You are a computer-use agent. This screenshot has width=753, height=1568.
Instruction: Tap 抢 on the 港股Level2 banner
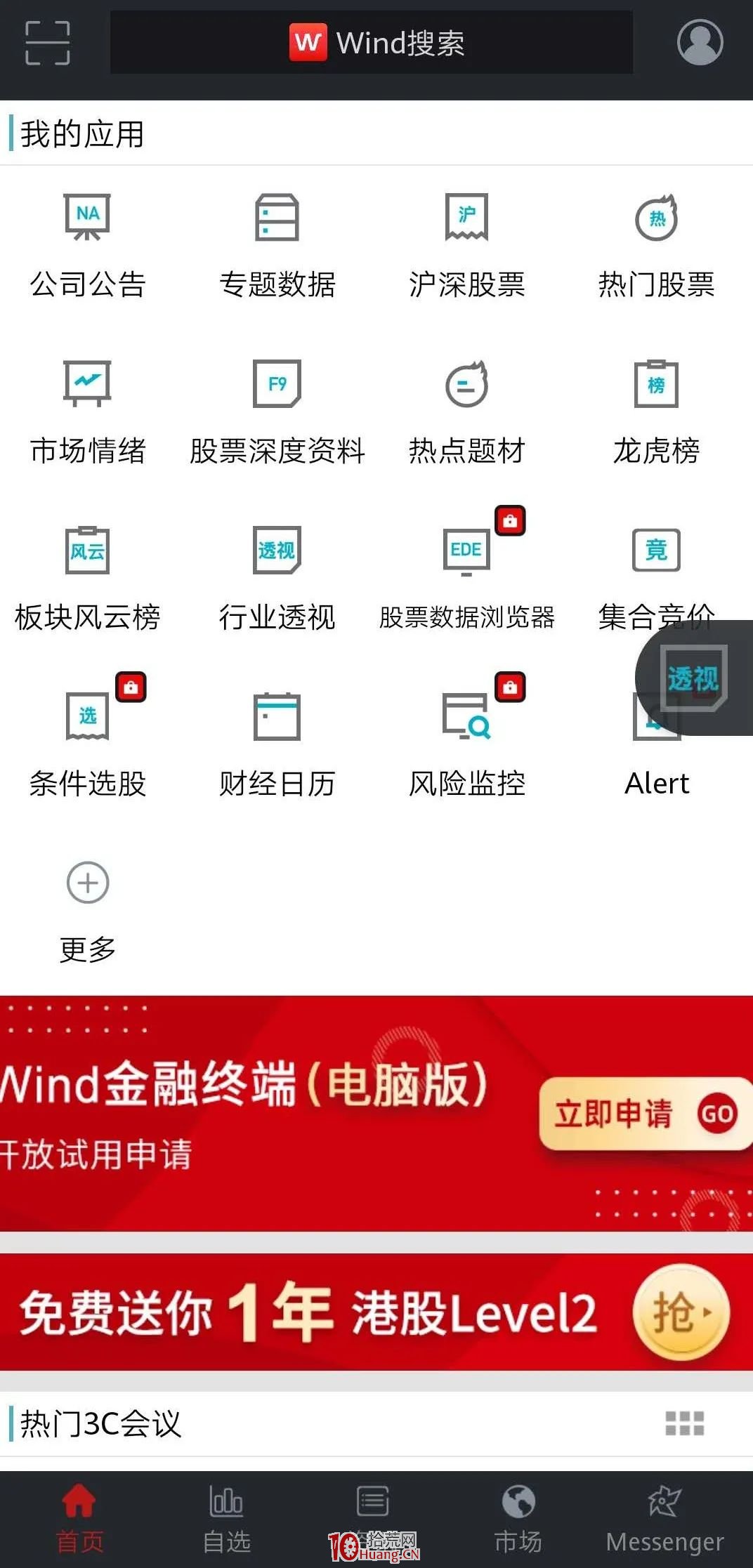coord(681,1312)
